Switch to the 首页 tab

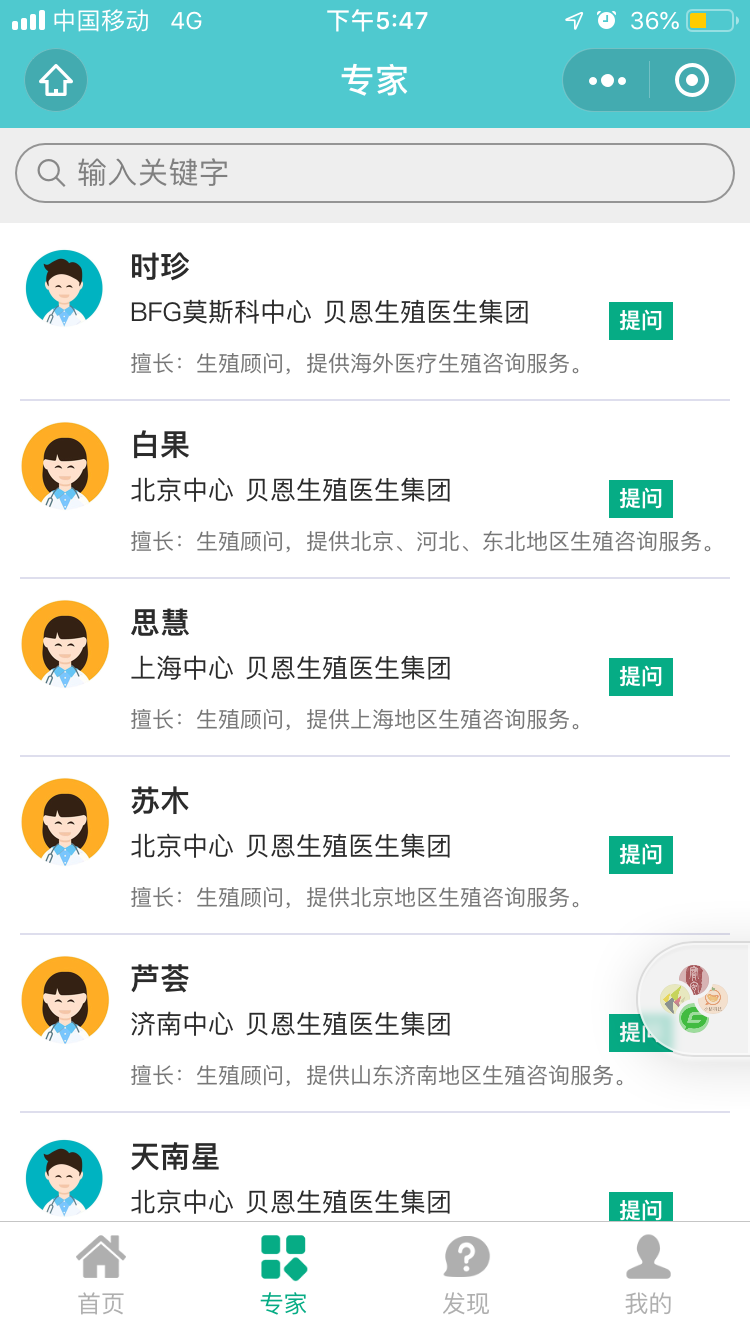[x=101, y=1276]
